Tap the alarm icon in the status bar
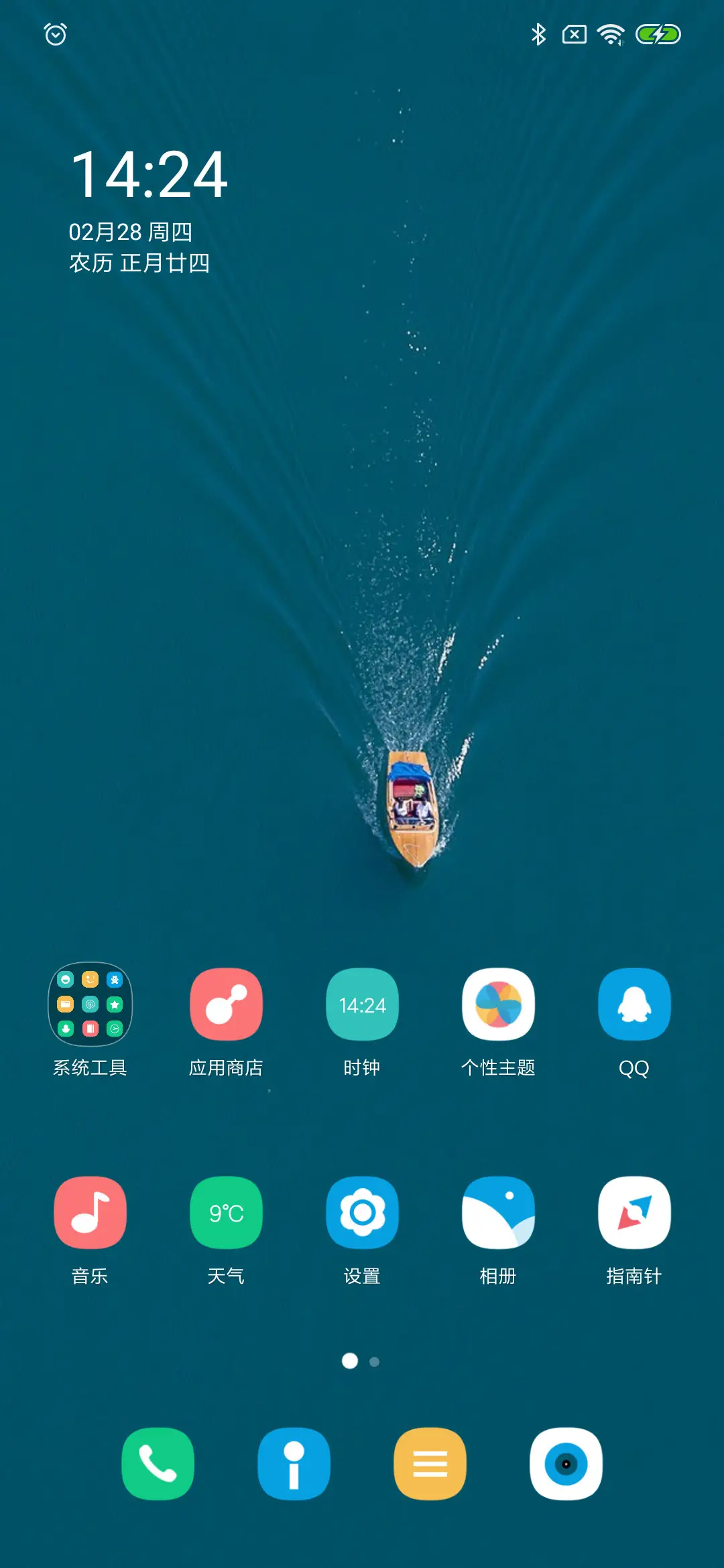724x1568 pixels. [x=54, y=35]
